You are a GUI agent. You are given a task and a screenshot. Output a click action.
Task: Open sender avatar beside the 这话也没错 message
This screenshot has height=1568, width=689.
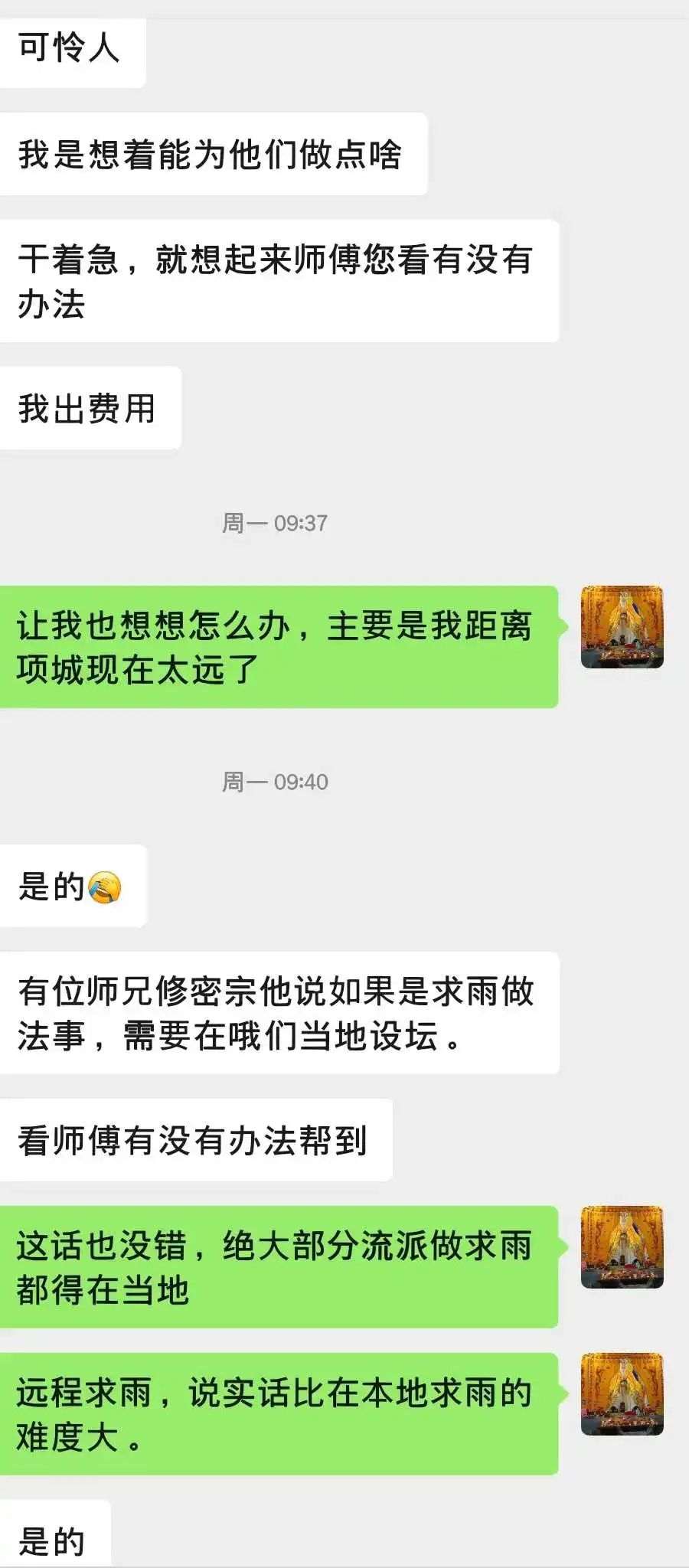click(x=622, y=1247)
